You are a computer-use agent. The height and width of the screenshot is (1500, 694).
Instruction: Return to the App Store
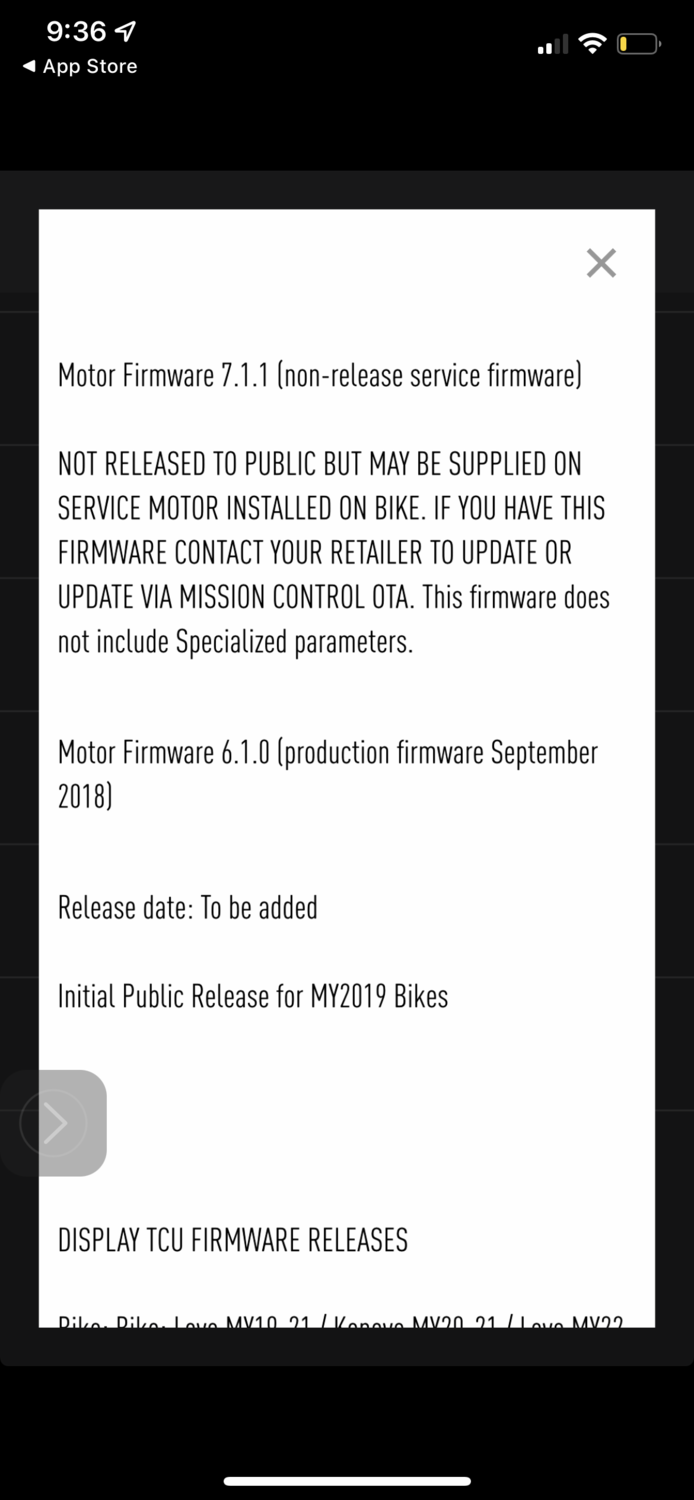[x=80, y=67]
